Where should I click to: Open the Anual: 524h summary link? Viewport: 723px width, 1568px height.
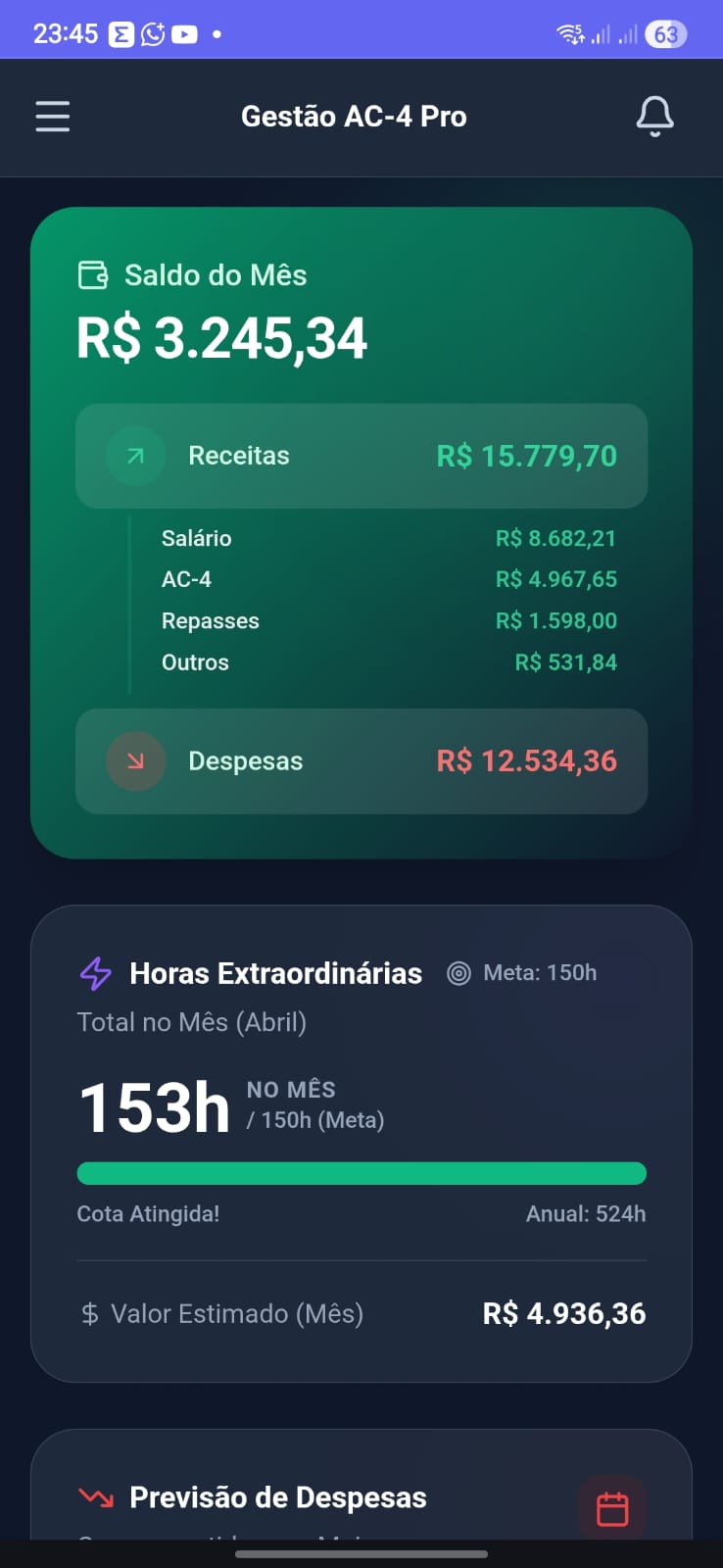pyautogui.click(x=587, y=1213)
